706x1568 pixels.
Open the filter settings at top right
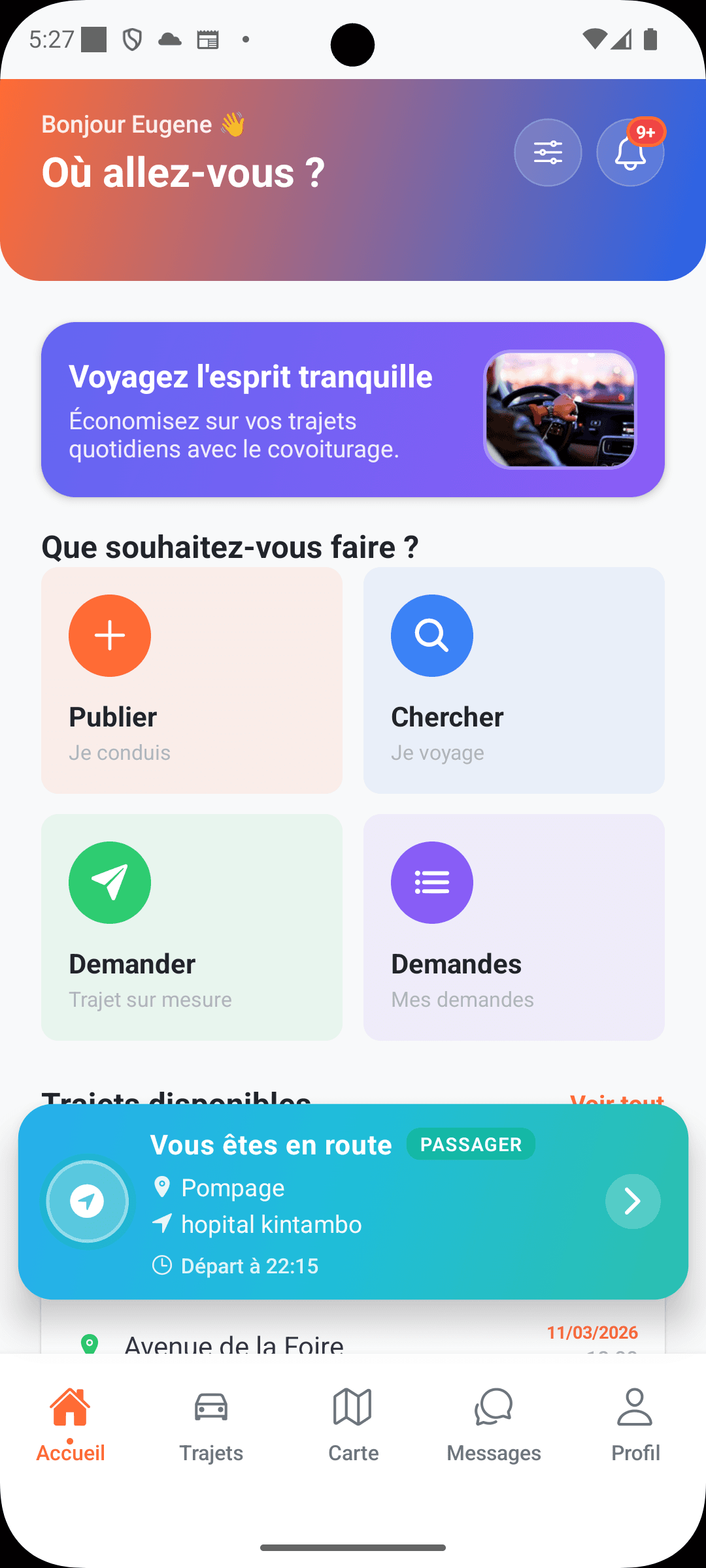coord(548,152)
